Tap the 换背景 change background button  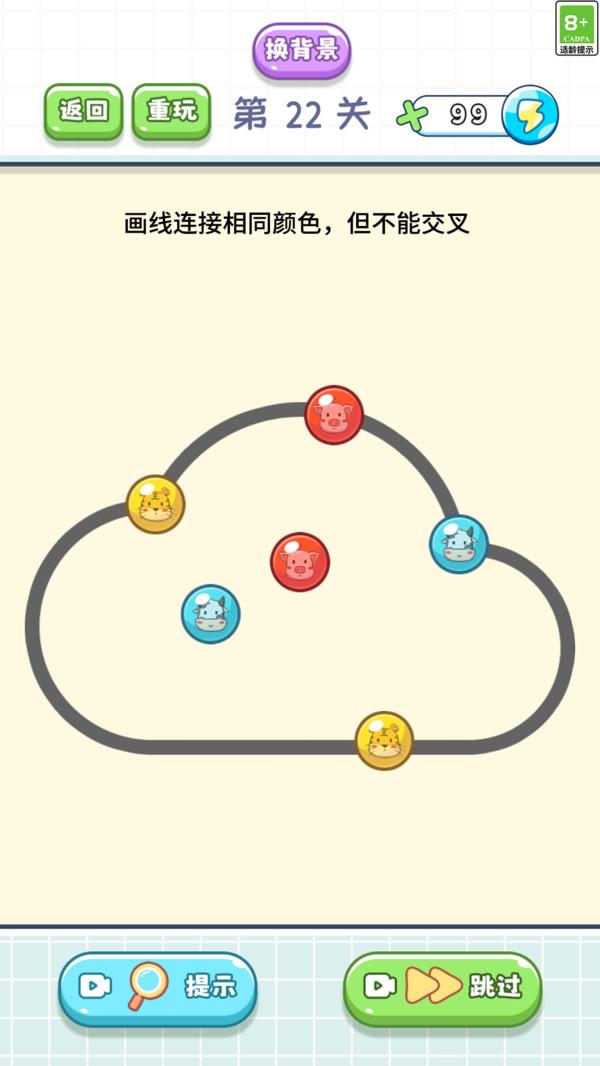[301, 51]
